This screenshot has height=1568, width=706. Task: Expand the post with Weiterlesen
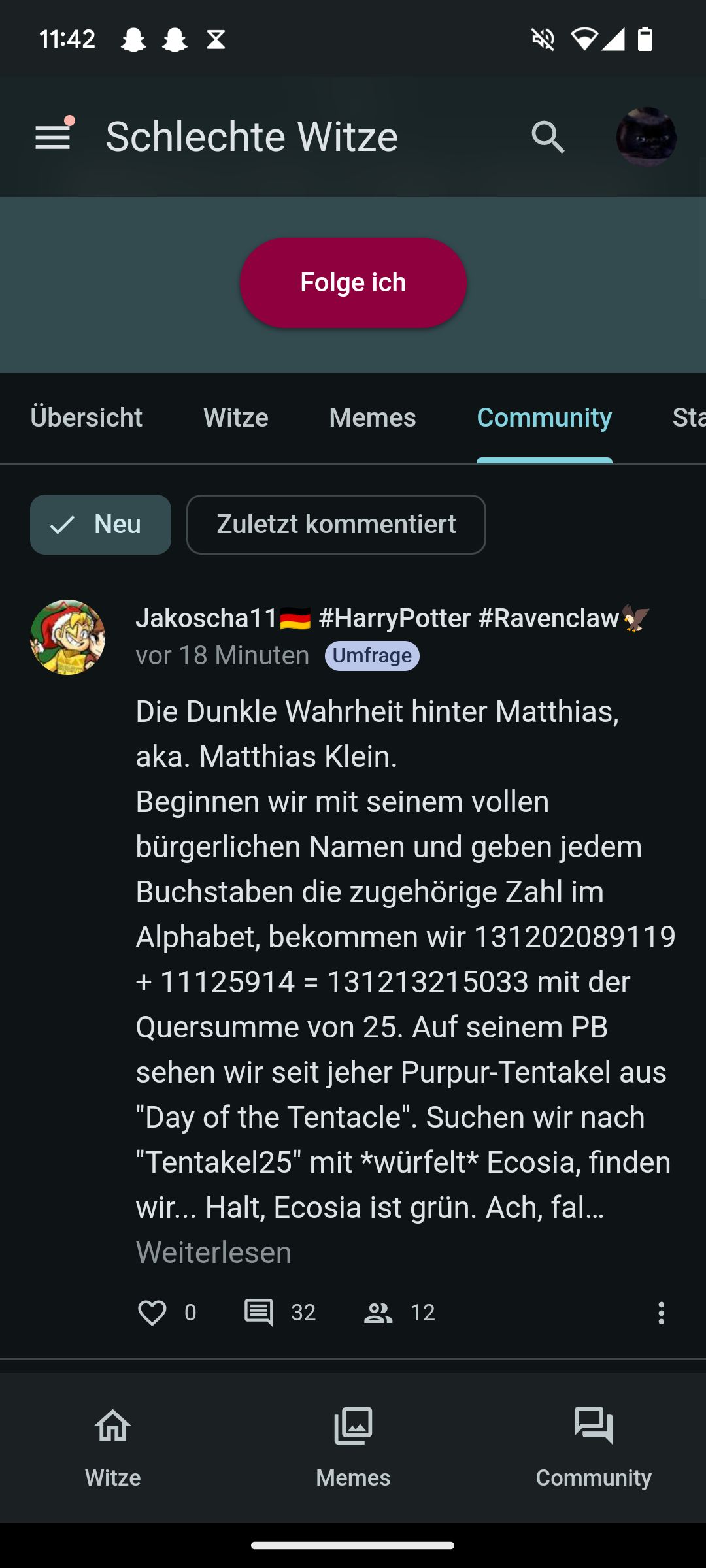coord(214,1252)
